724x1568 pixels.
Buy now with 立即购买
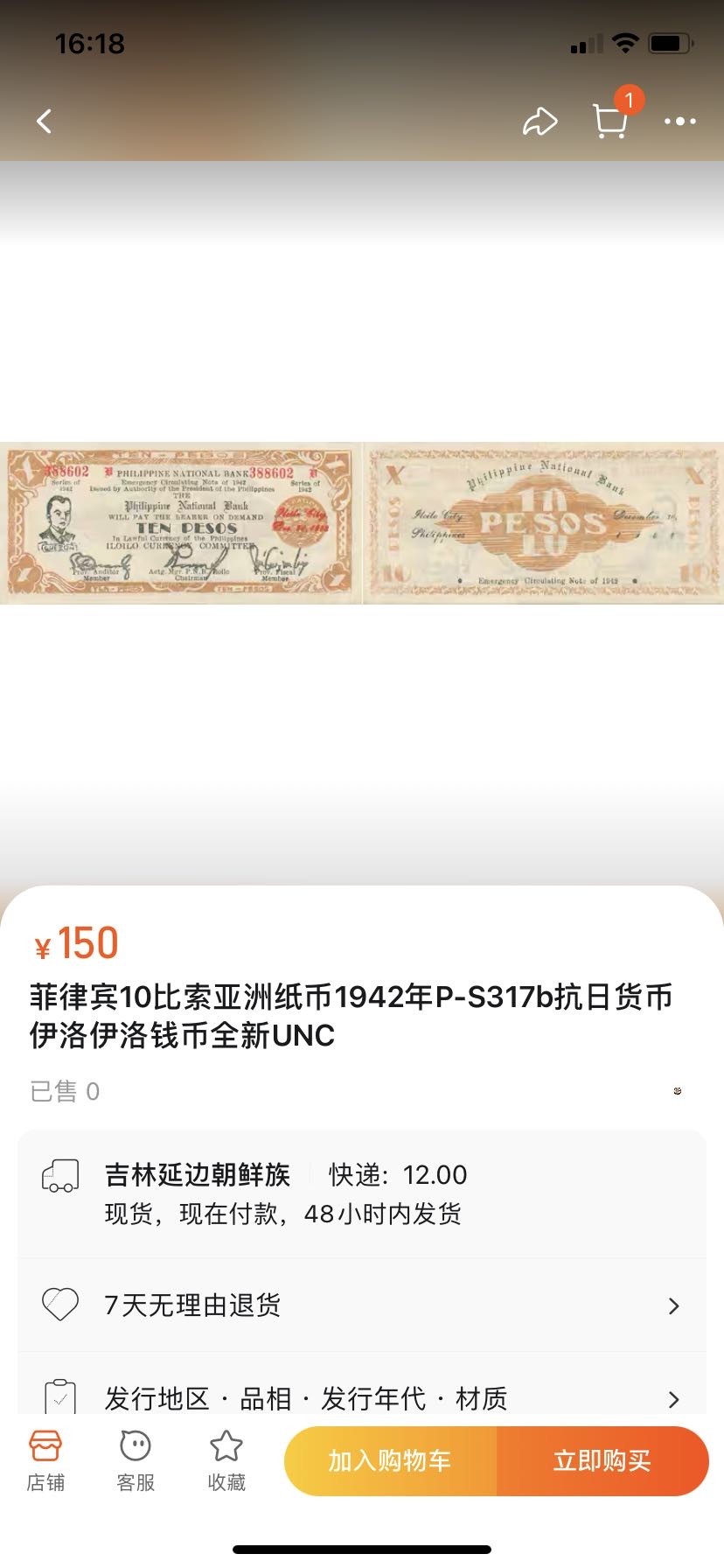602,1460
